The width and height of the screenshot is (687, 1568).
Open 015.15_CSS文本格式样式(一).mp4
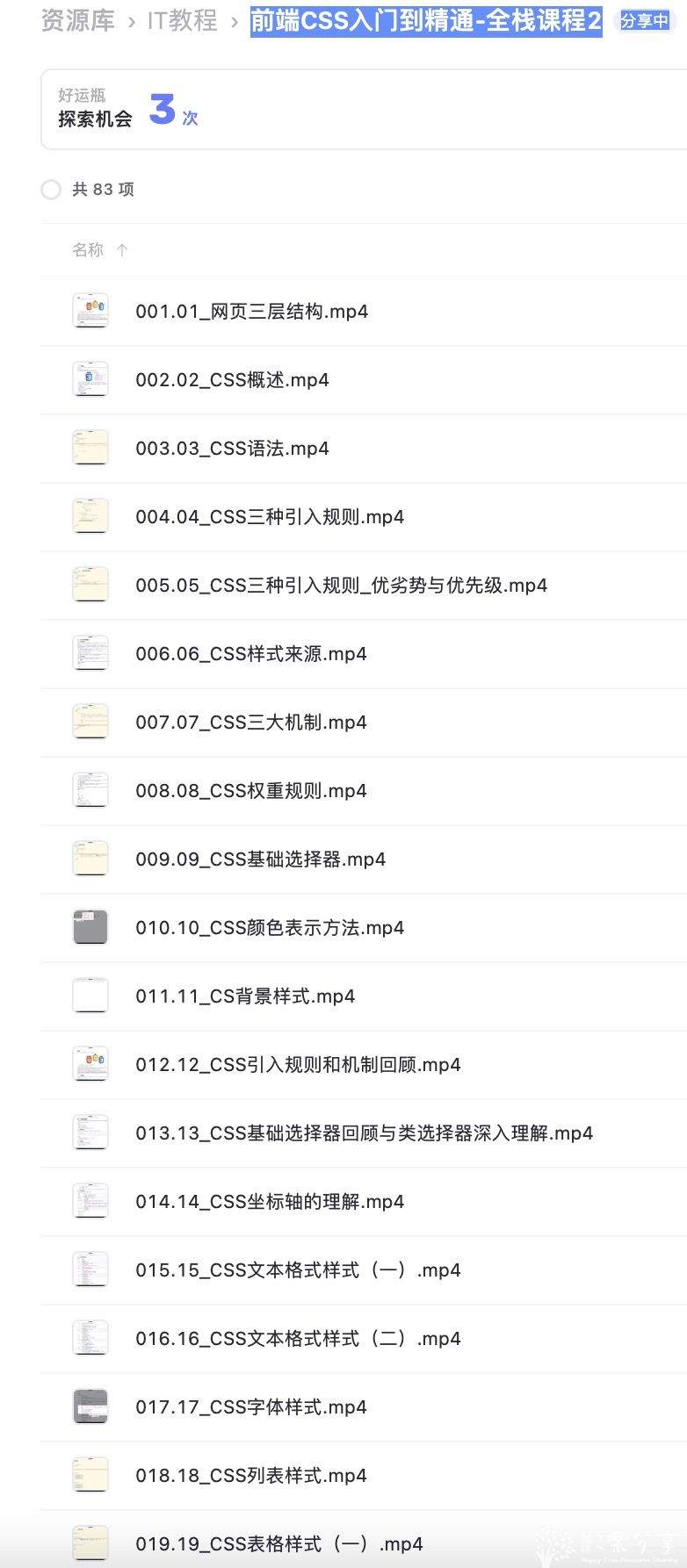(298, 1270)
